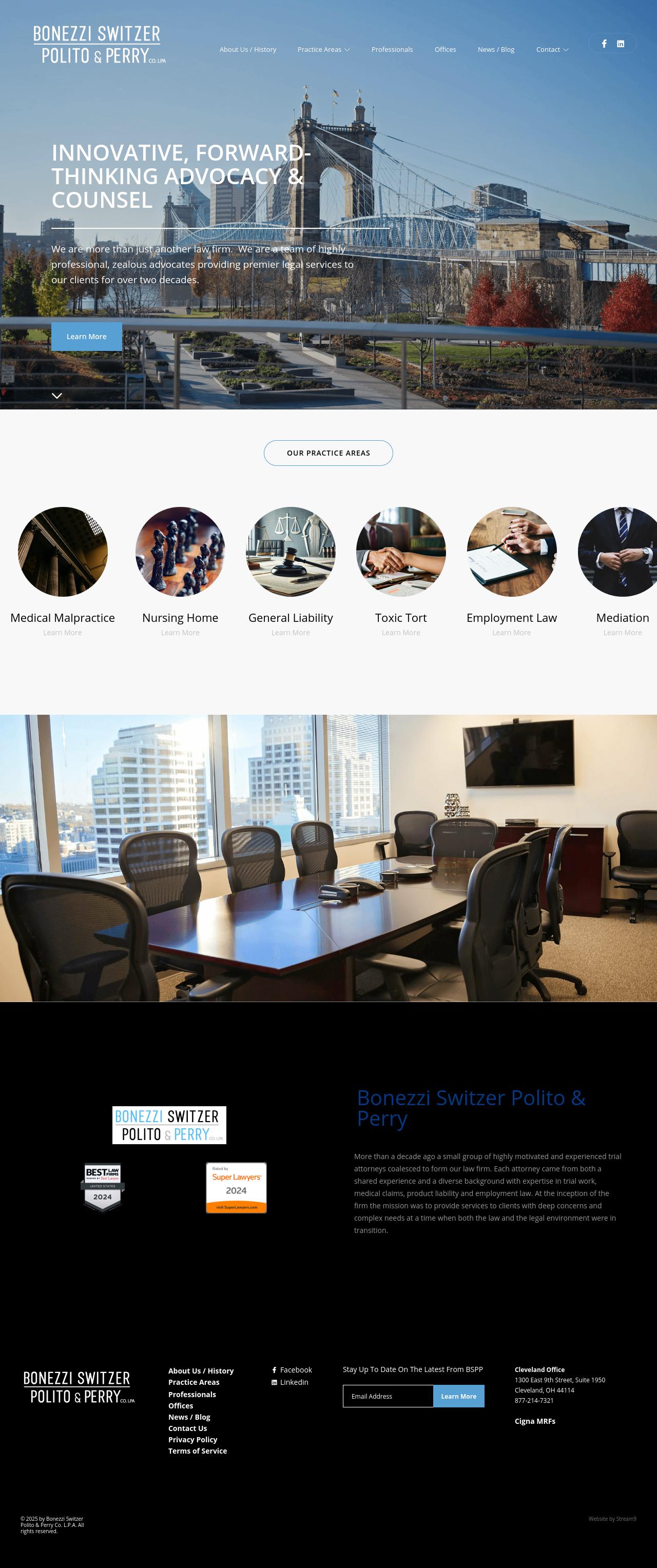Learn more about Toxic Tort
This screenshot has height=1568, width=657.
(401, 633)
